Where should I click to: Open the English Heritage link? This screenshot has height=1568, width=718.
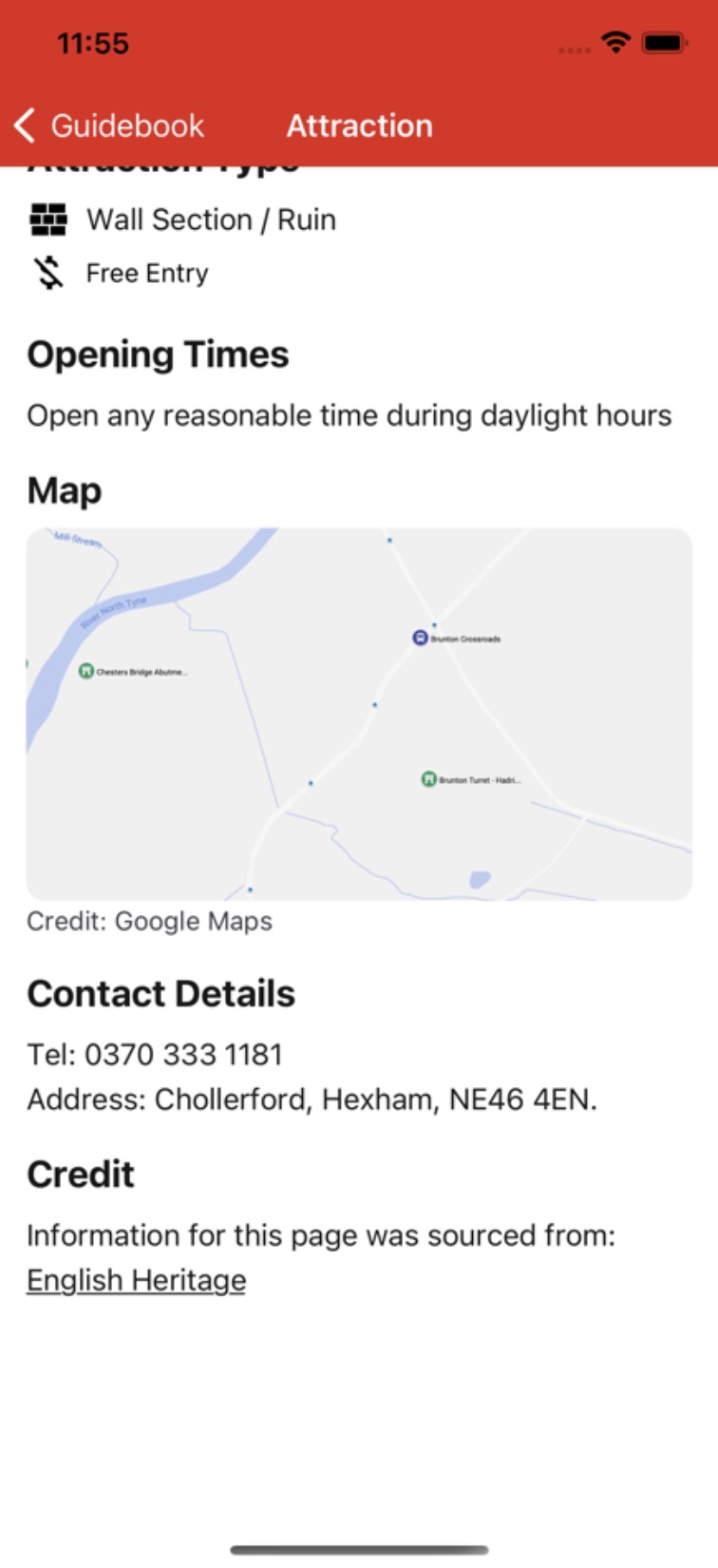pos(136,1280)
